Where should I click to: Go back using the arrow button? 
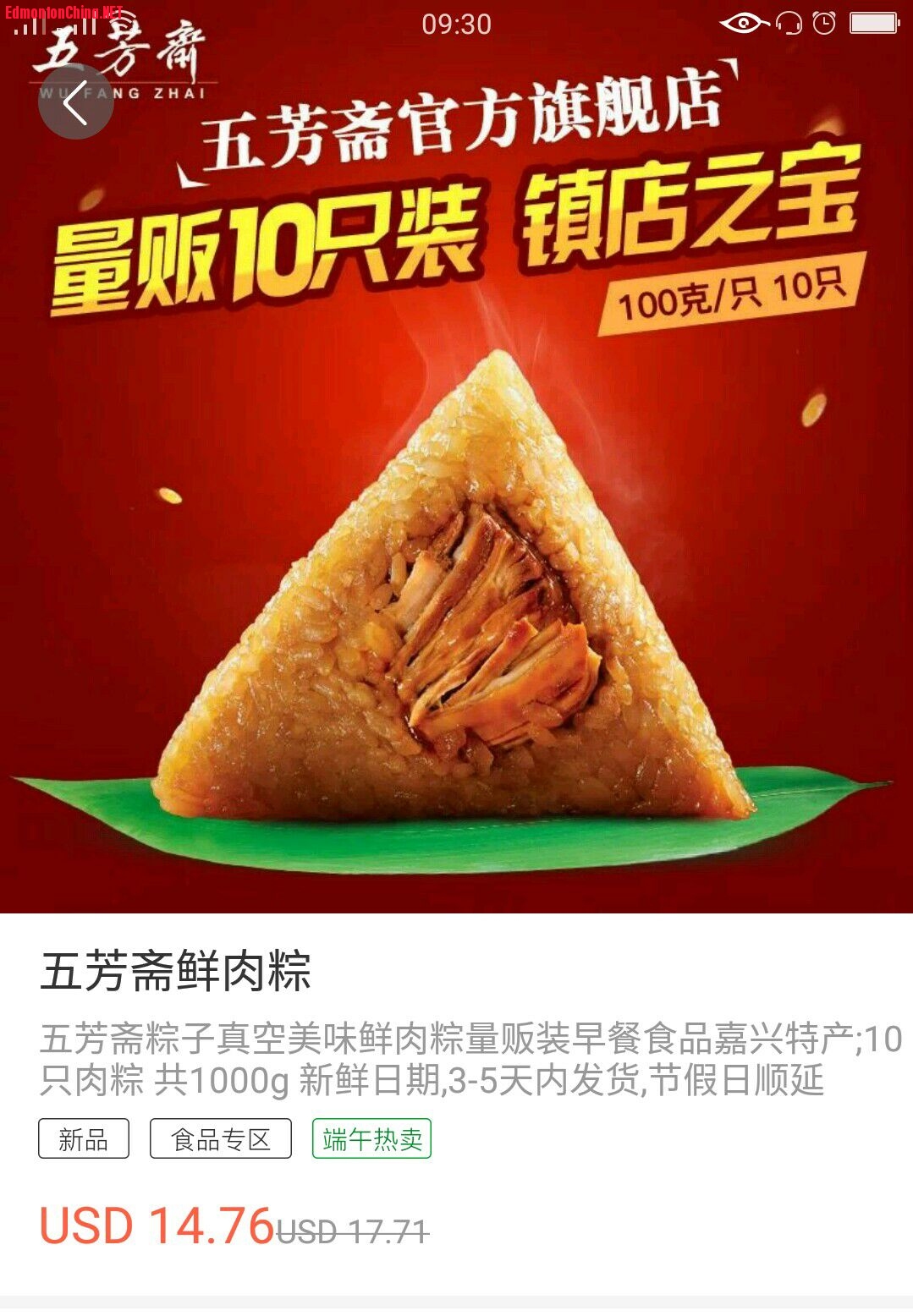75,102
